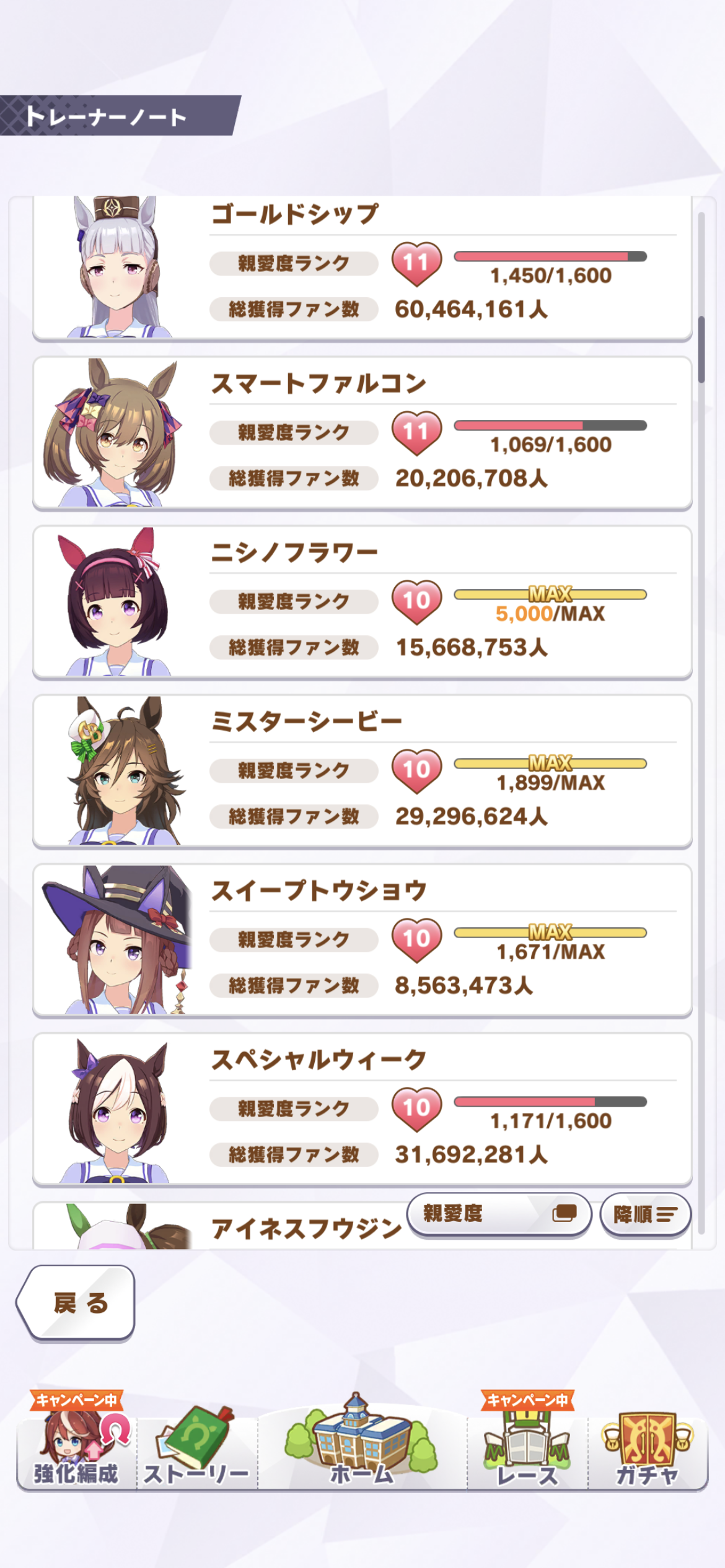Tap the スイープトウショウ card
725x1568 pixels.
362,940
